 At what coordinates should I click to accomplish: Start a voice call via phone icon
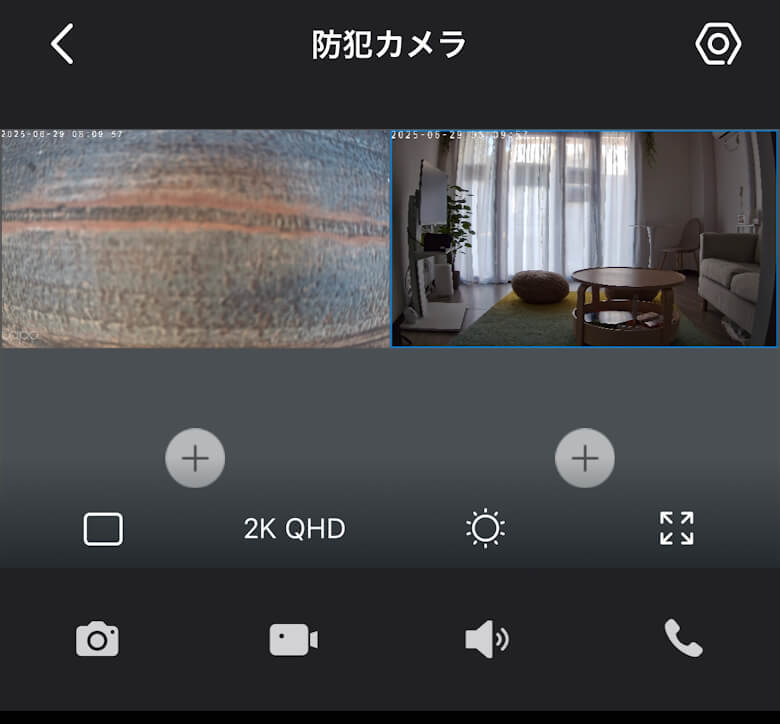tap(683, 638)
